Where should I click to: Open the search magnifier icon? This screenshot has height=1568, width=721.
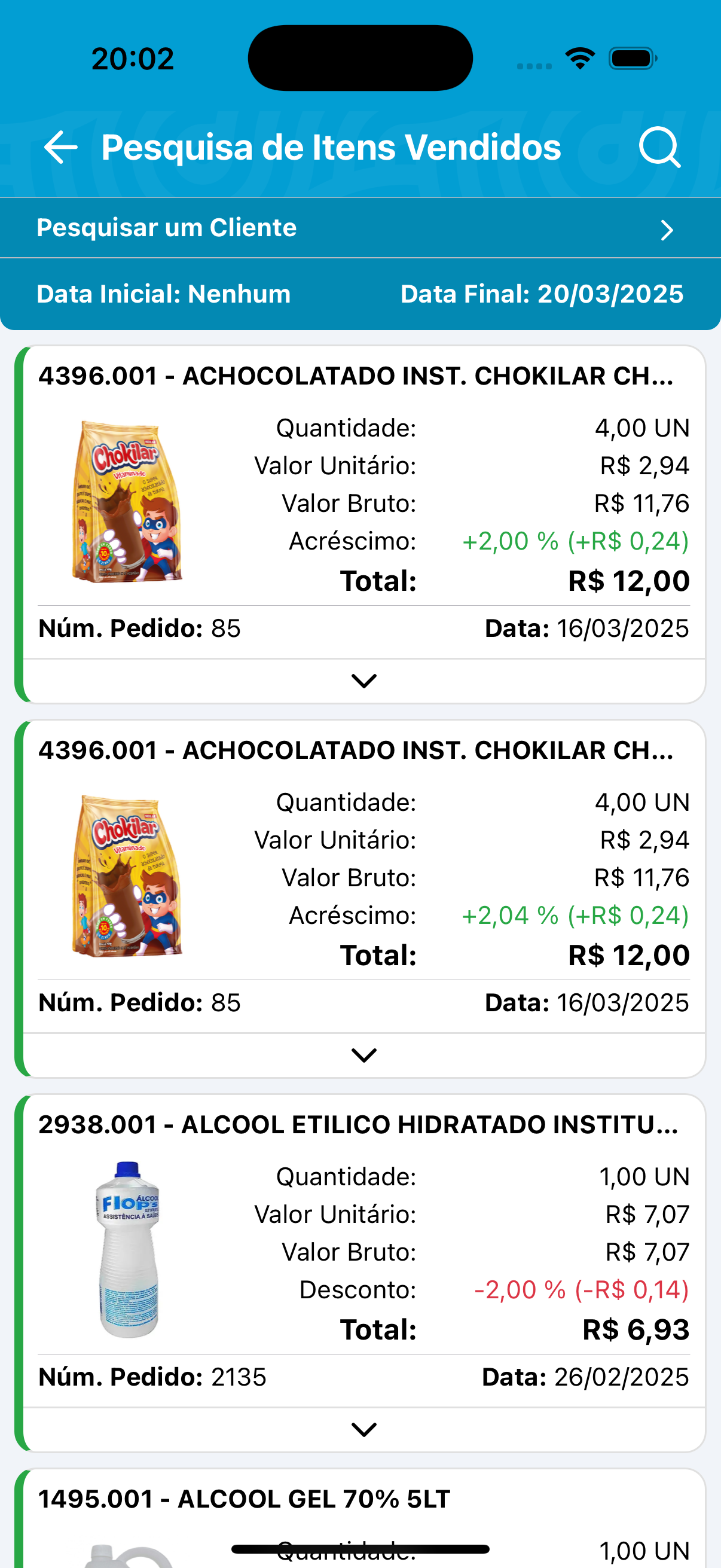[x=659, y=147]
